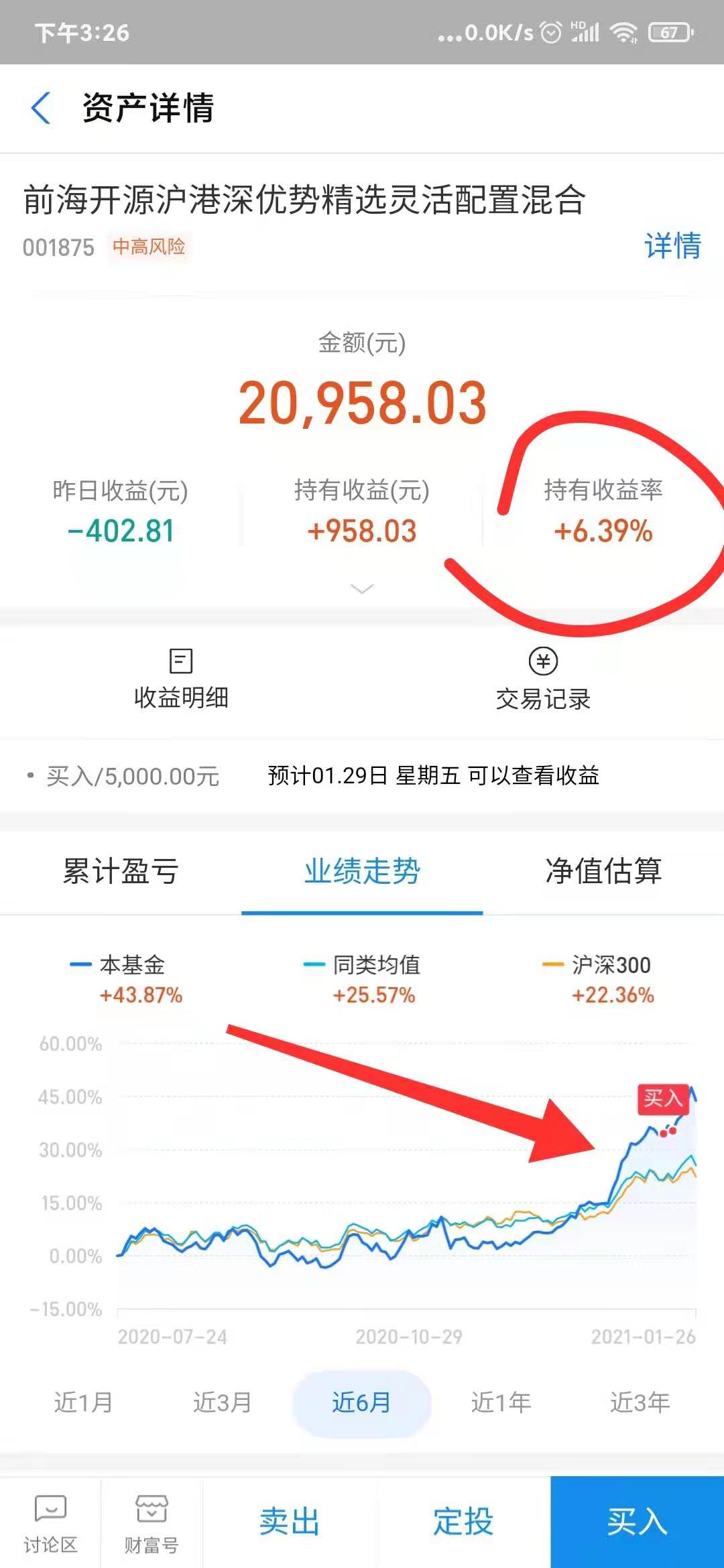Switch to the 净值估算 tab
The image size is (724, 1568).
[x=603, y=871]
